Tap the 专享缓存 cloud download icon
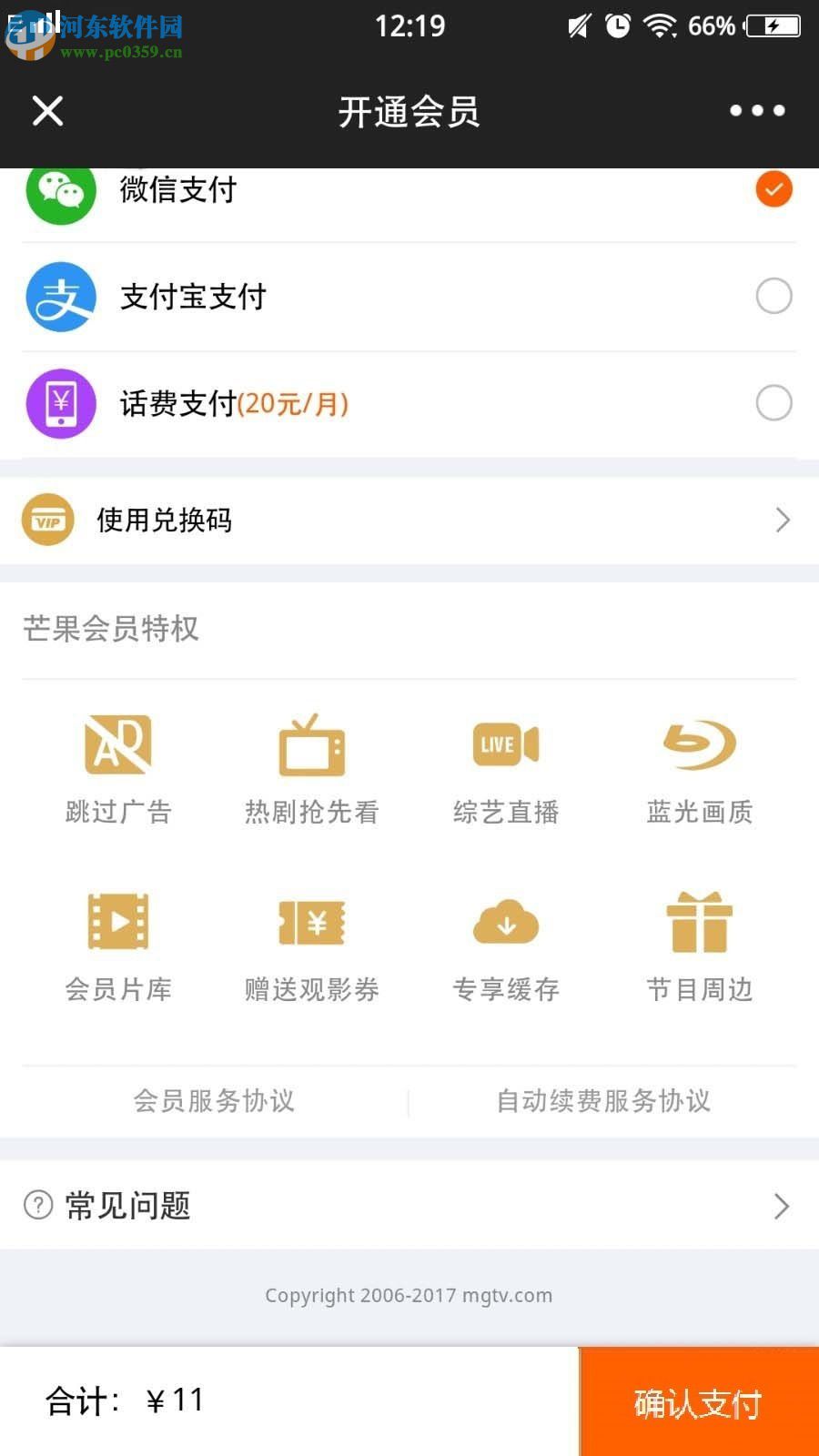The width and height of the screenshot is (819, 1456). pos(506,922)
